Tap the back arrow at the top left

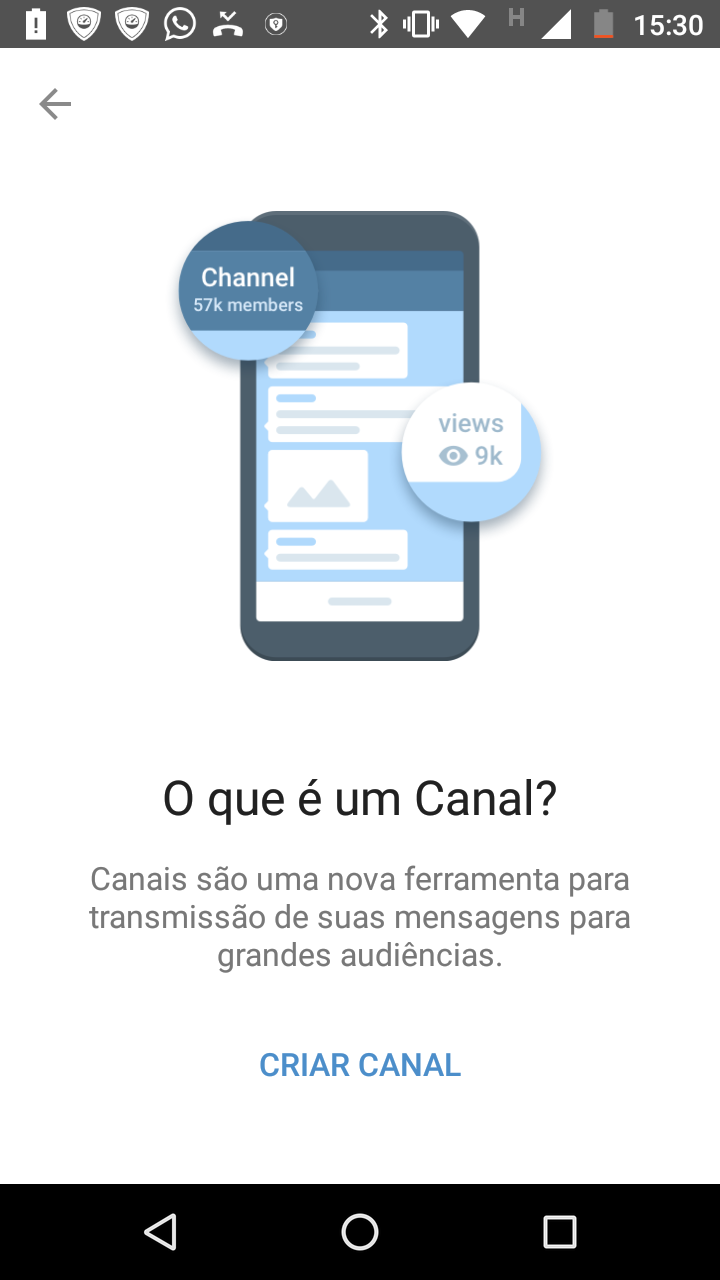point(55,103)
